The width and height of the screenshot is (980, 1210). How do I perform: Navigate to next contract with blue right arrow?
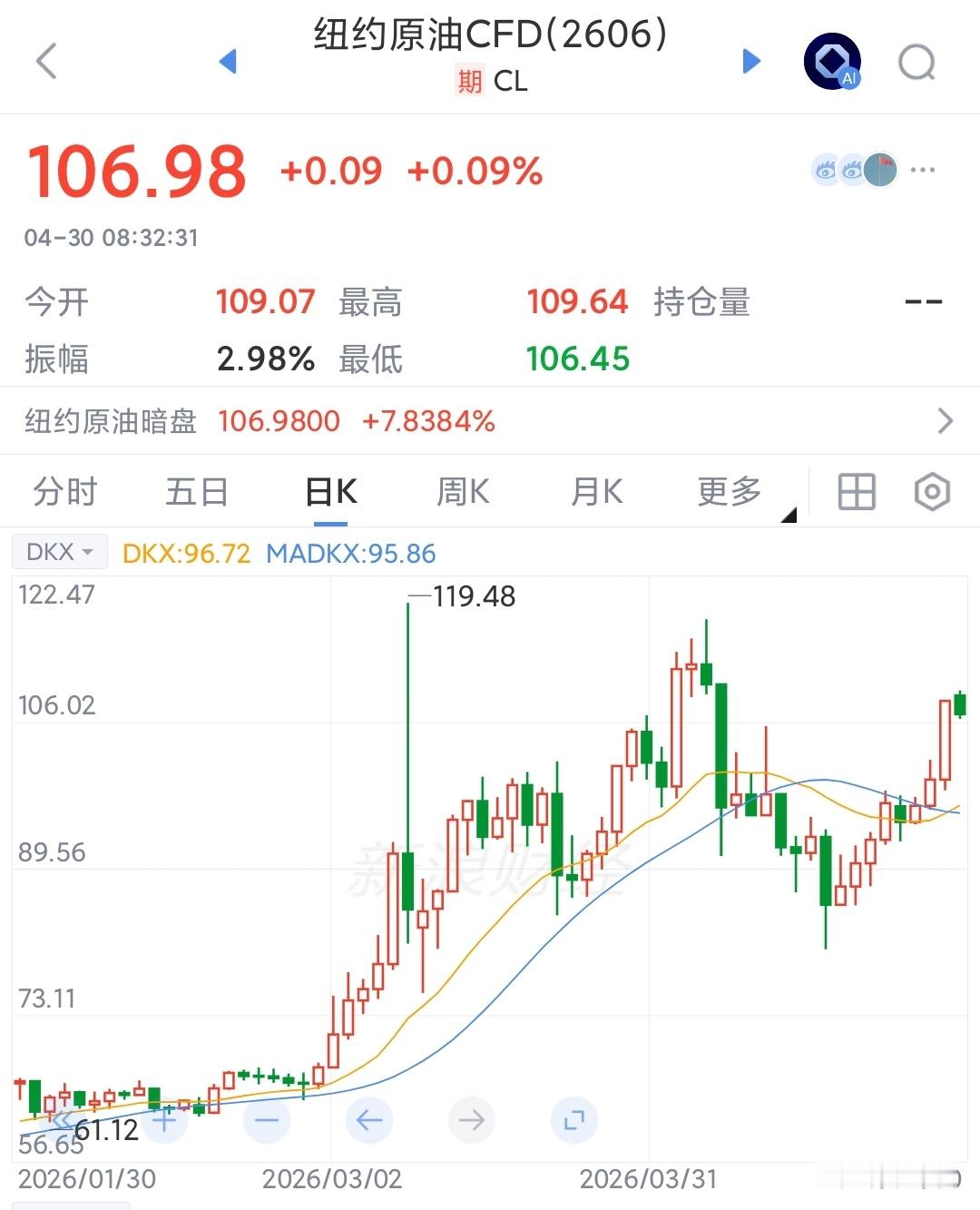750,61
